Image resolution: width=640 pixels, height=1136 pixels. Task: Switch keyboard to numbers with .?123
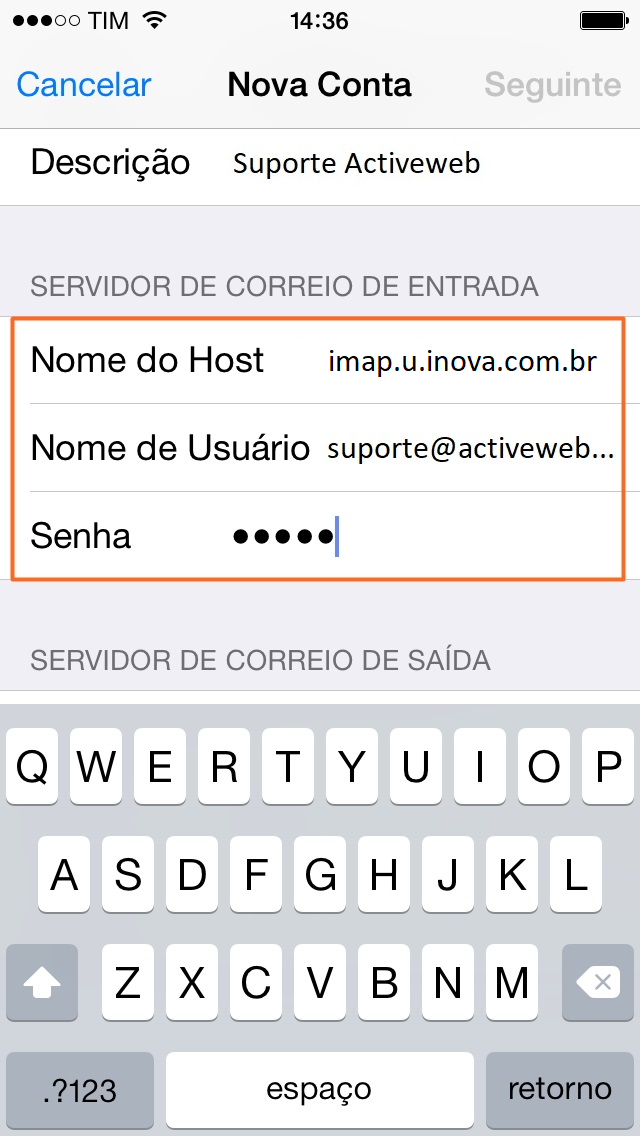[x=80, y=1090]
